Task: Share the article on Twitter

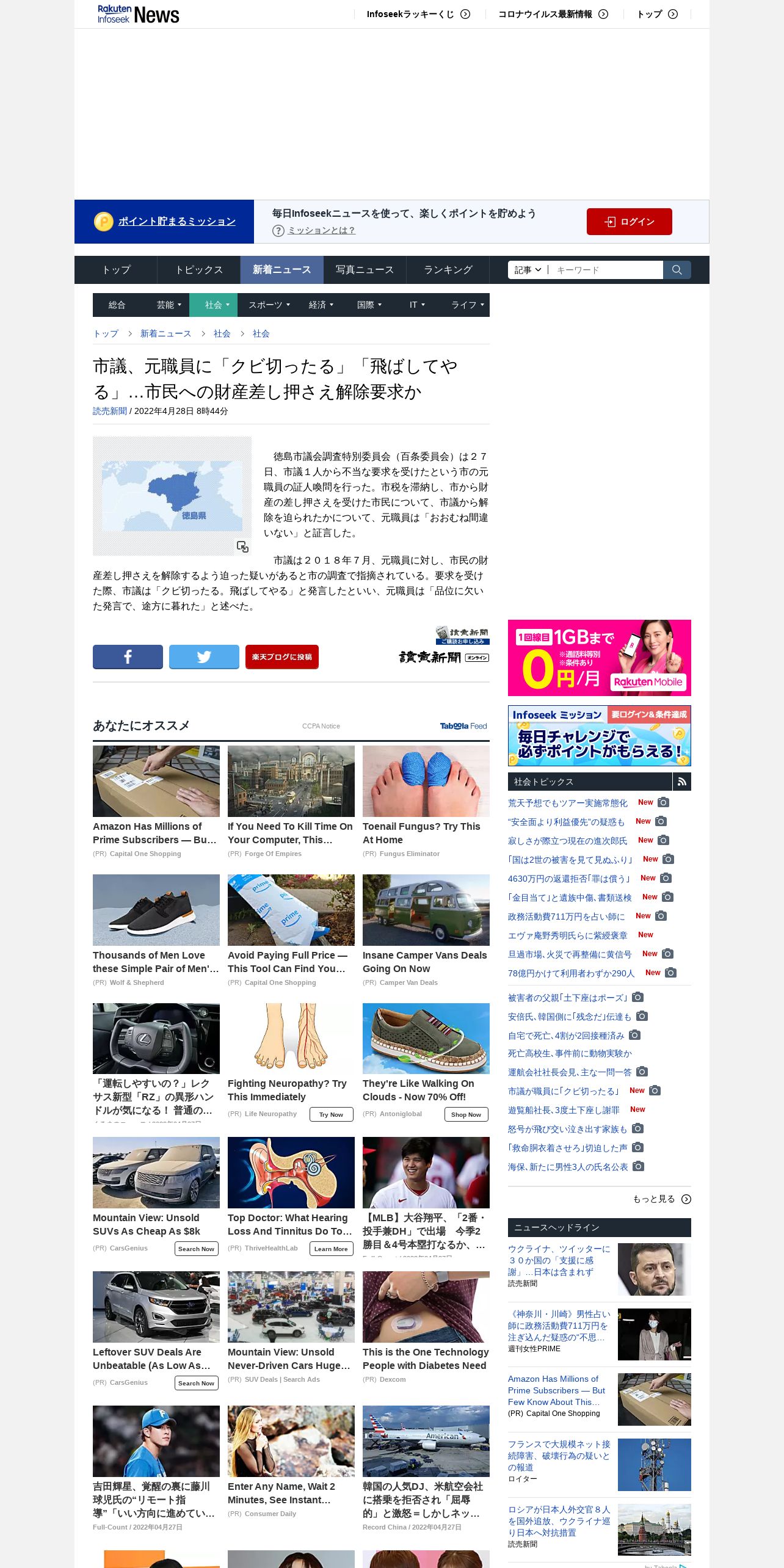Action: click(x=204, y=657)
